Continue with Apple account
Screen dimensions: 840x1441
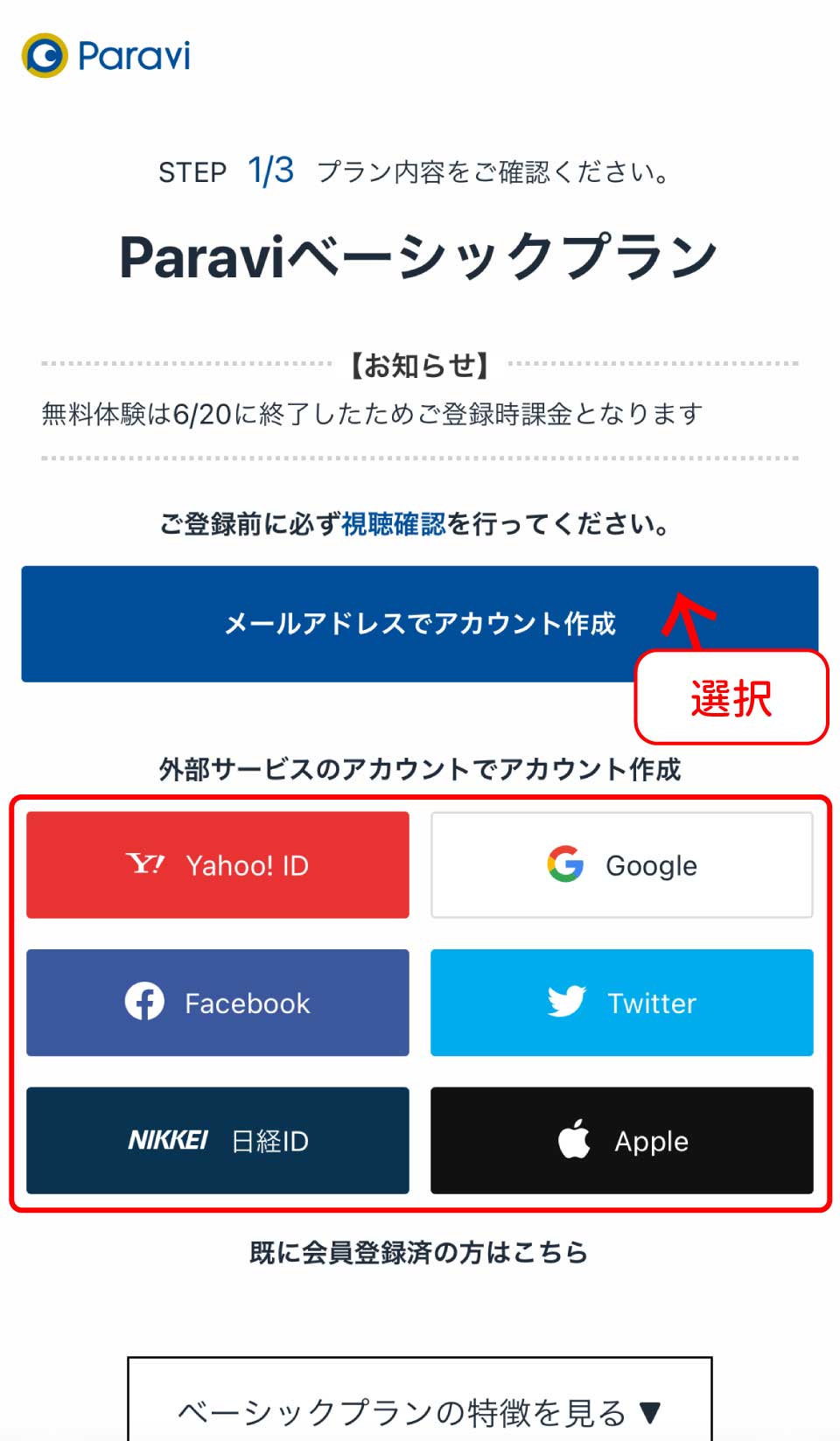click(x=621, y=1140)
